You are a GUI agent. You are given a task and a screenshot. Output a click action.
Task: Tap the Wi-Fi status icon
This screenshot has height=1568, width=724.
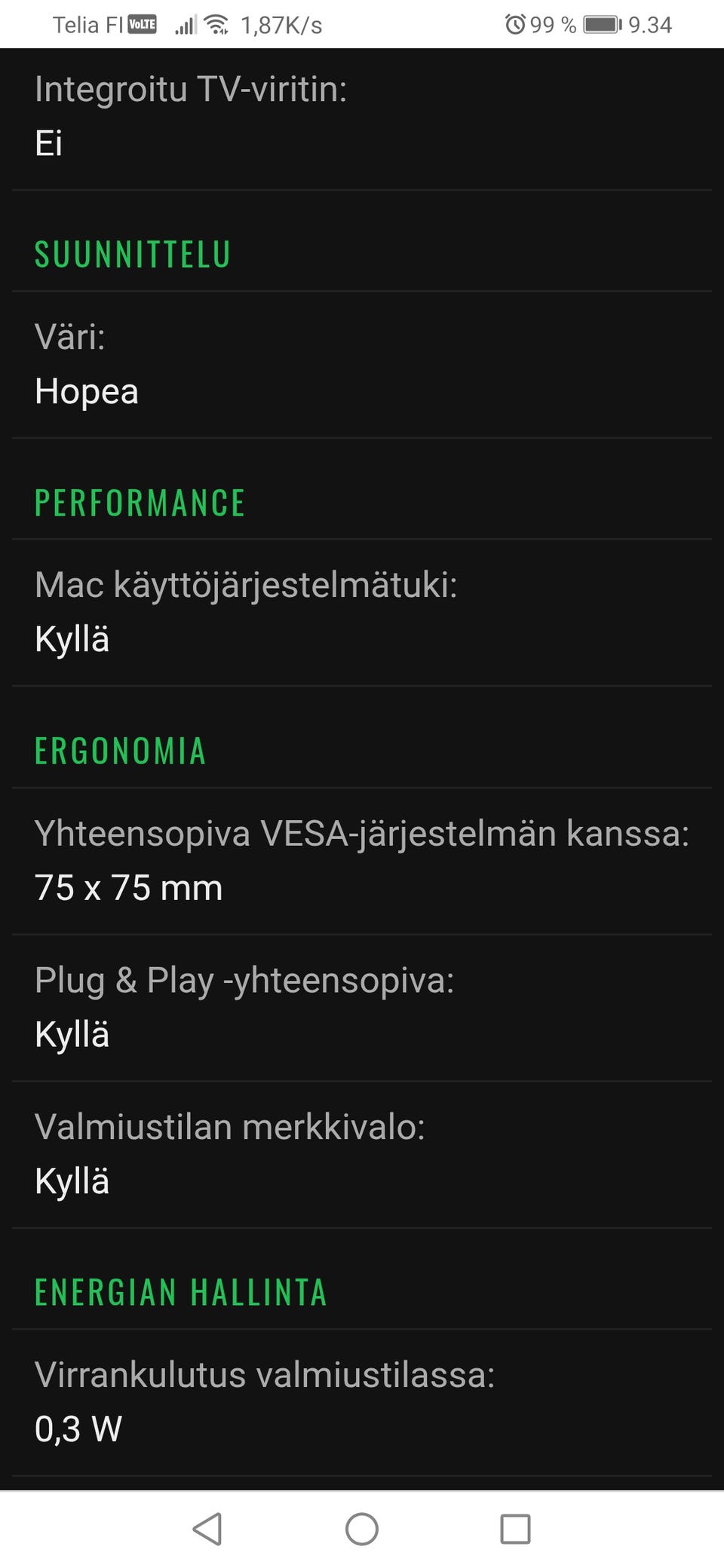(x=216, y=23)
